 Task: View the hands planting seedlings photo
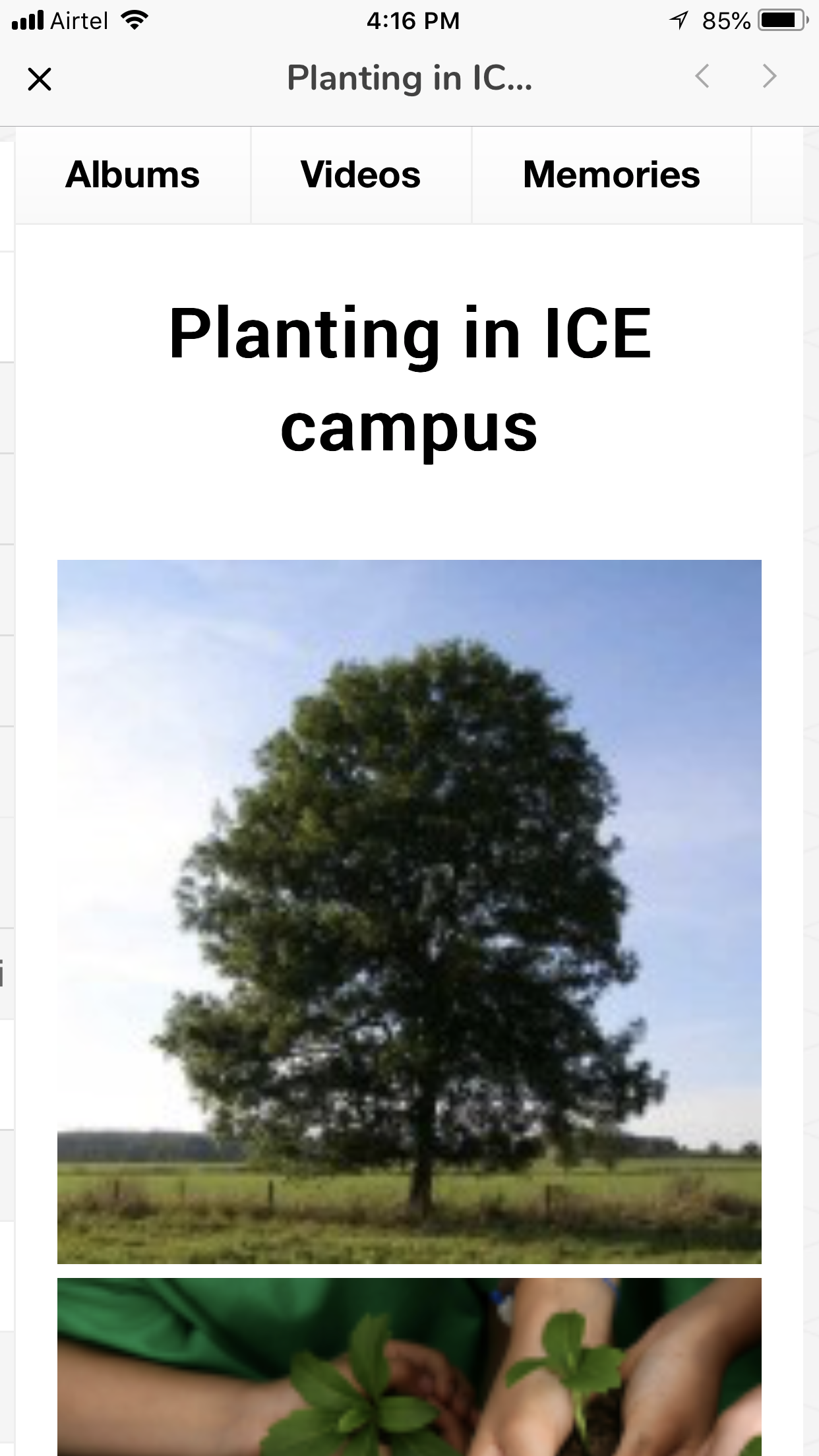(409, 1368)
